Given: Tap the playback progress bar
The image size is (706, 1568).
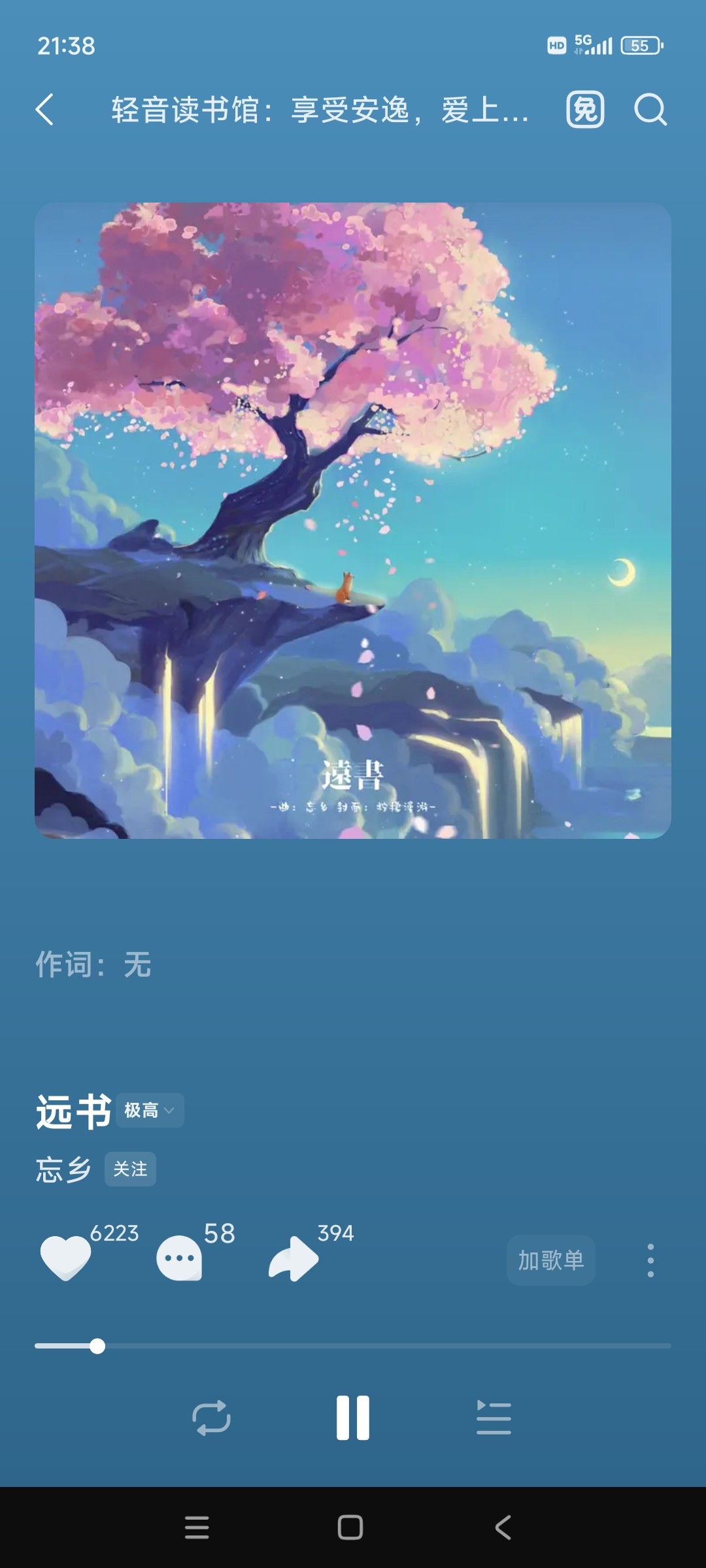Looking at the screenshot, I should [x=353, y=1346].
